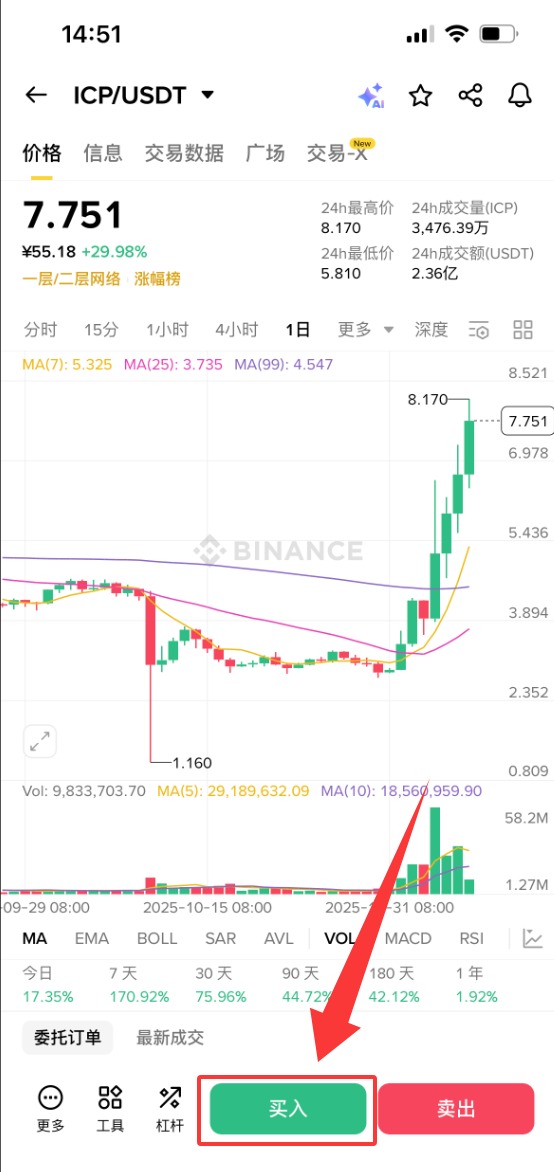This screenshot has height=1172, width=554.
Task: Go back with the arrow icon
Action: click(36, 95)
